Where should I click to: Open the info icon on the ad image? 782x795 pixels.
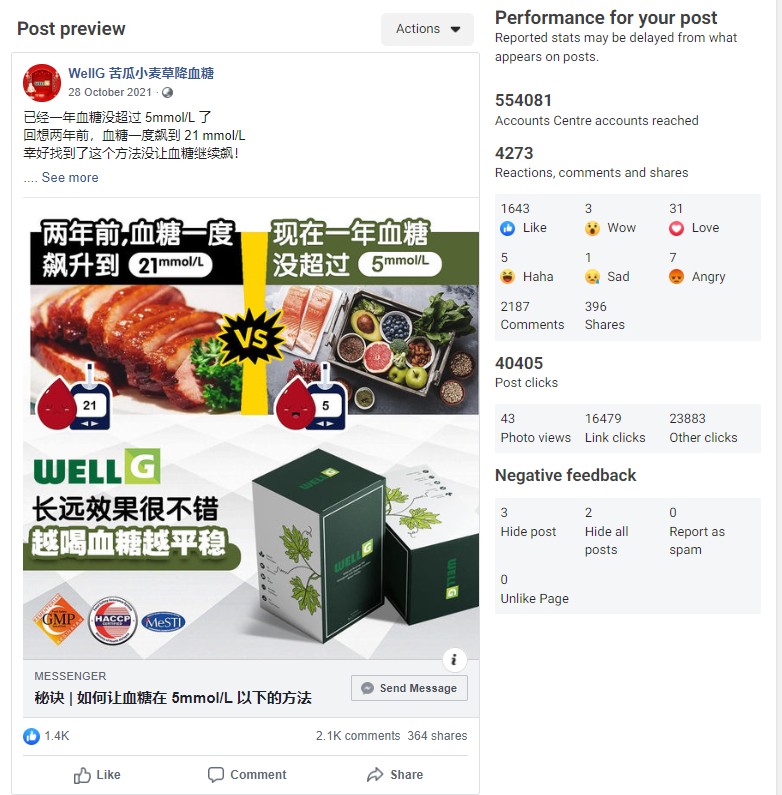pos(454,659)
